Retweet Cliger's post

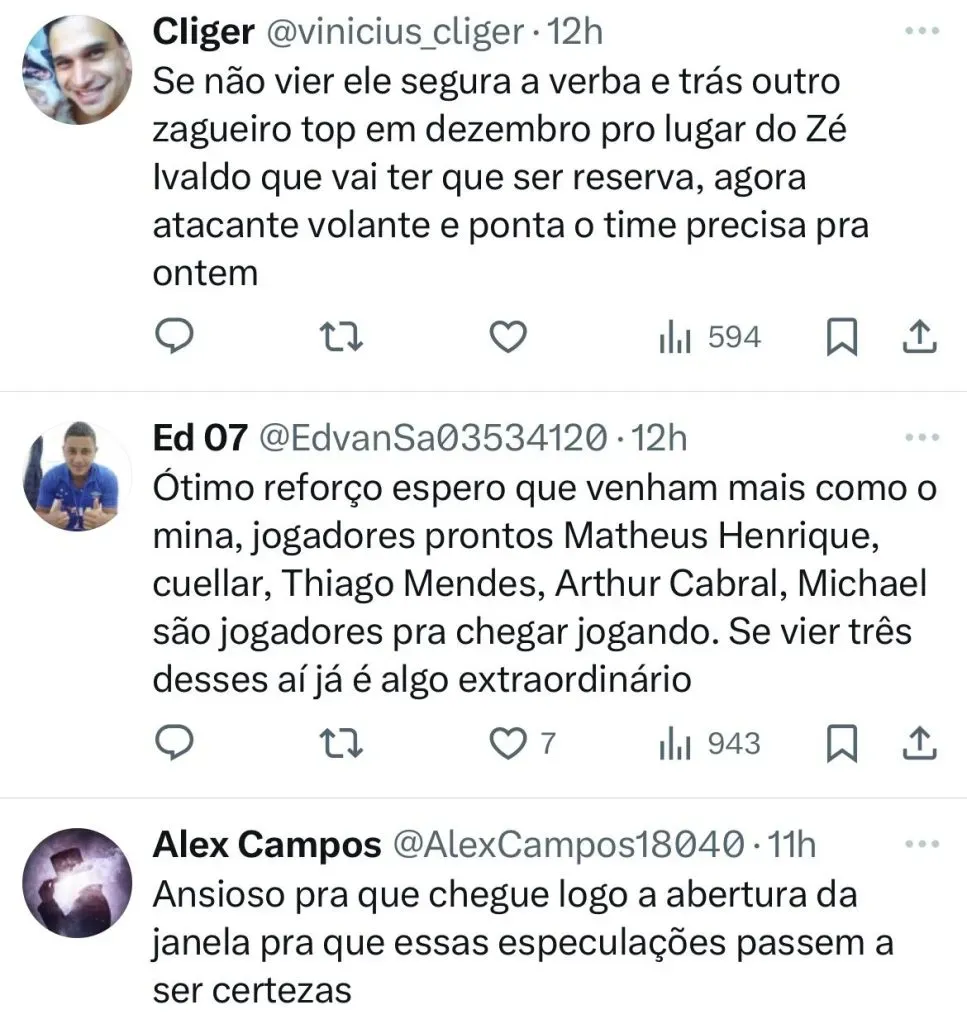pos(344,338)
